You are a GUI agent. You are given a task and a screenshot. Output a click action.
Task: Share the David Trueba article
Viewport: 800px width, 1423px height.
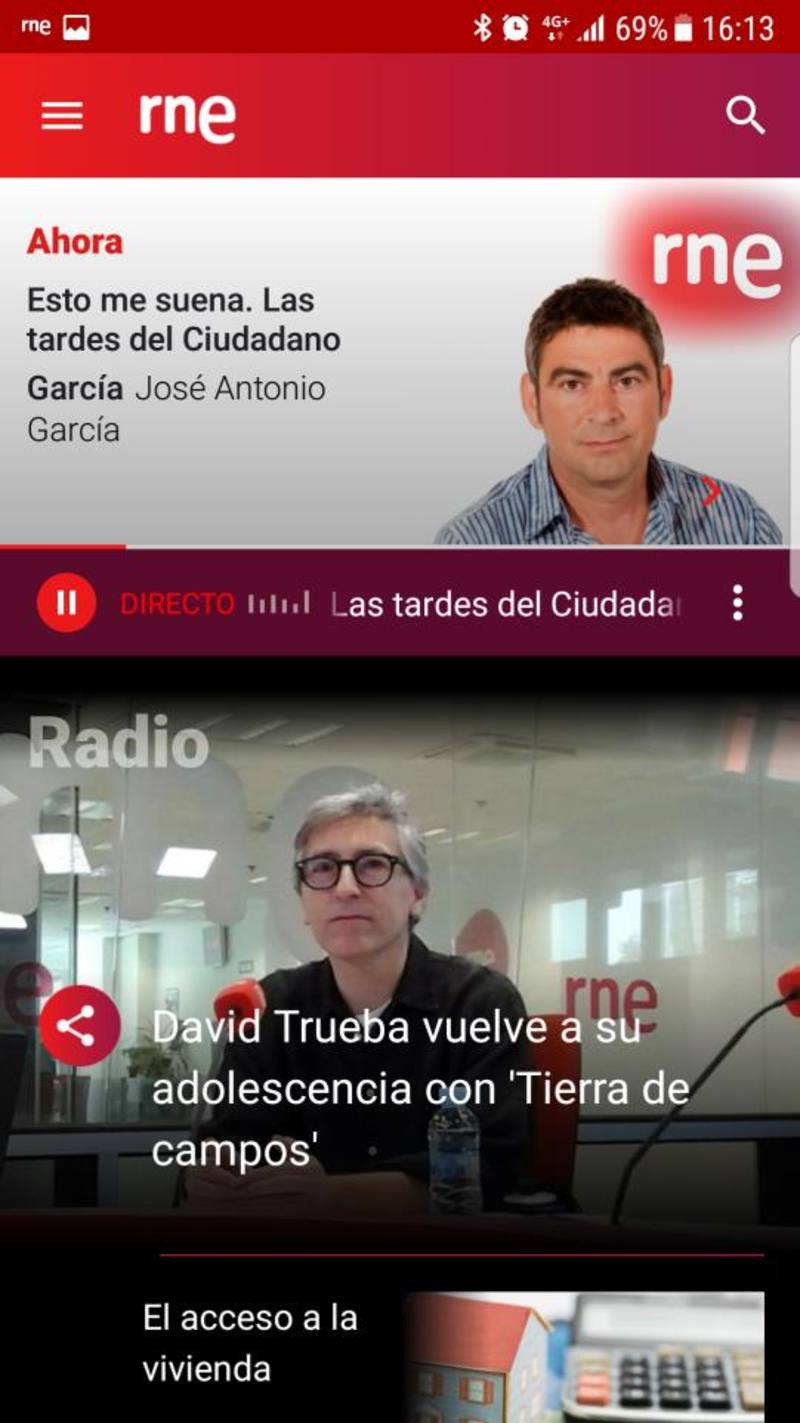coord(79,1025)
